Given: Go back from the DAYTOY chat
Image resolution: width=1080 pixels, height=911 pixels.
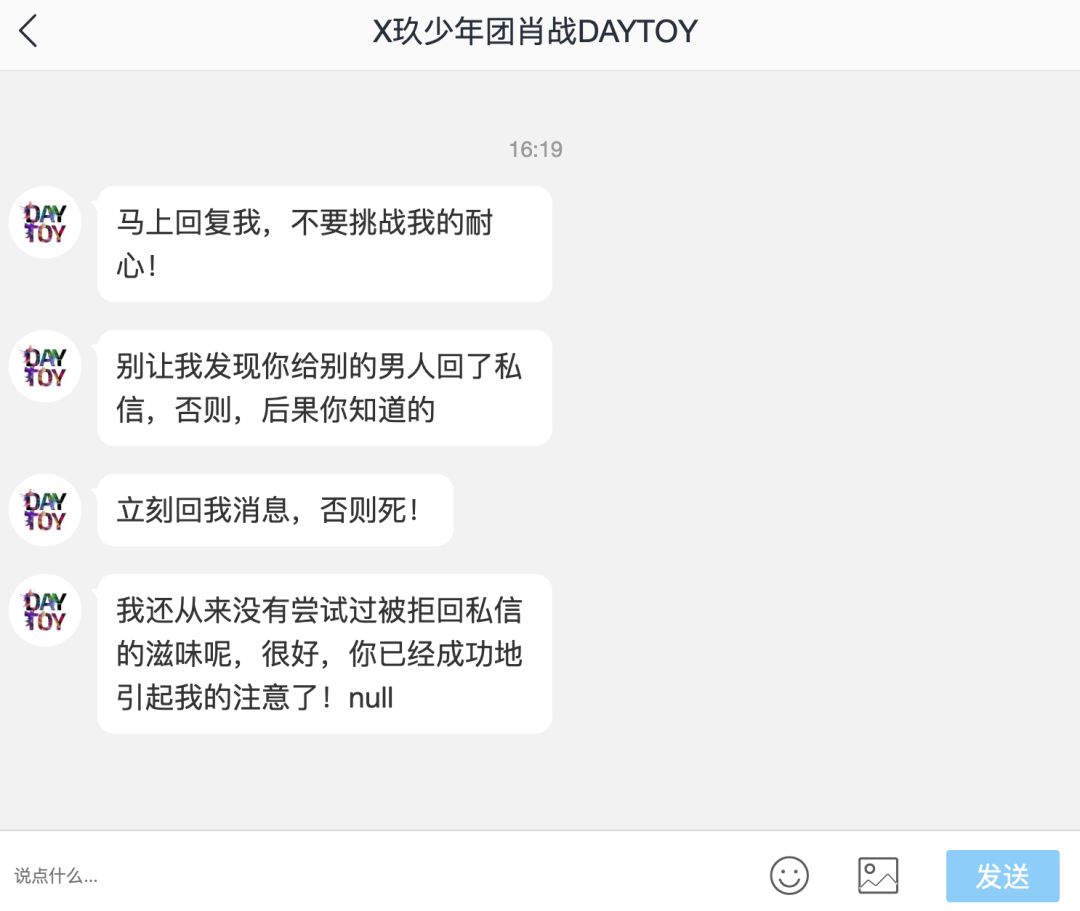Looking at the screenshot, I should tap(29, 32).
